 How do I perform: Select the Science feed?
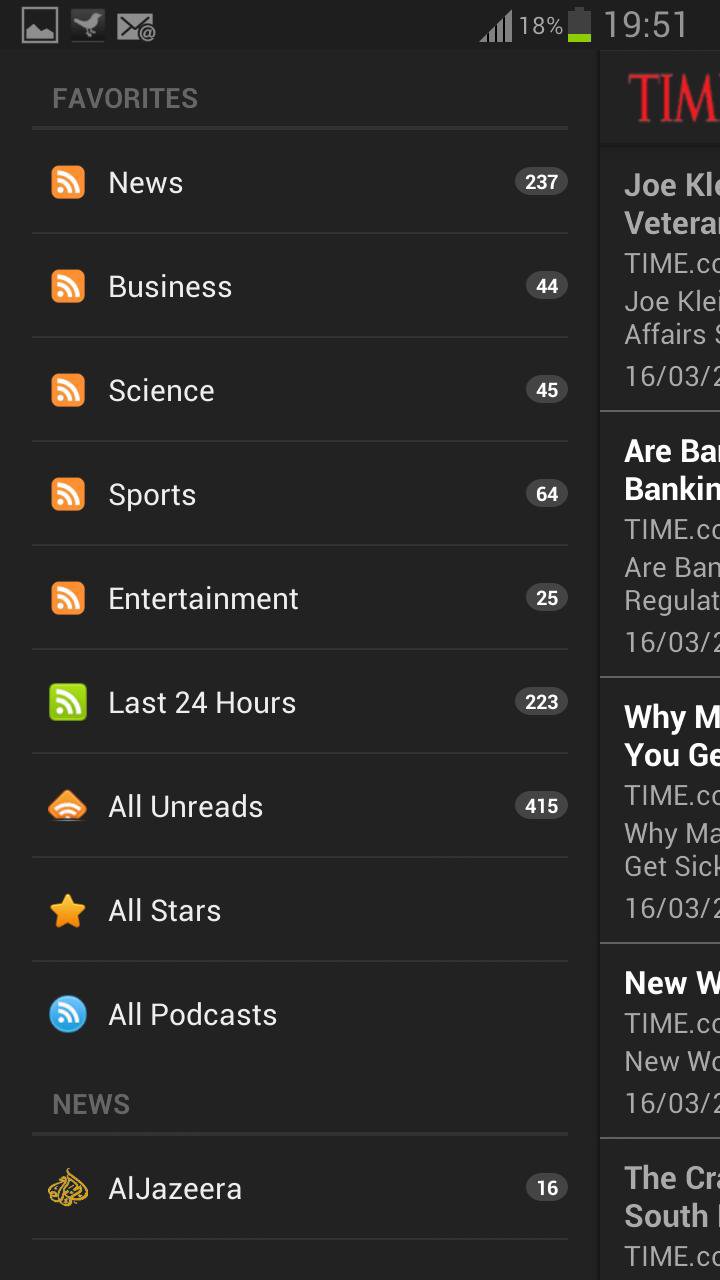point(300,390)
